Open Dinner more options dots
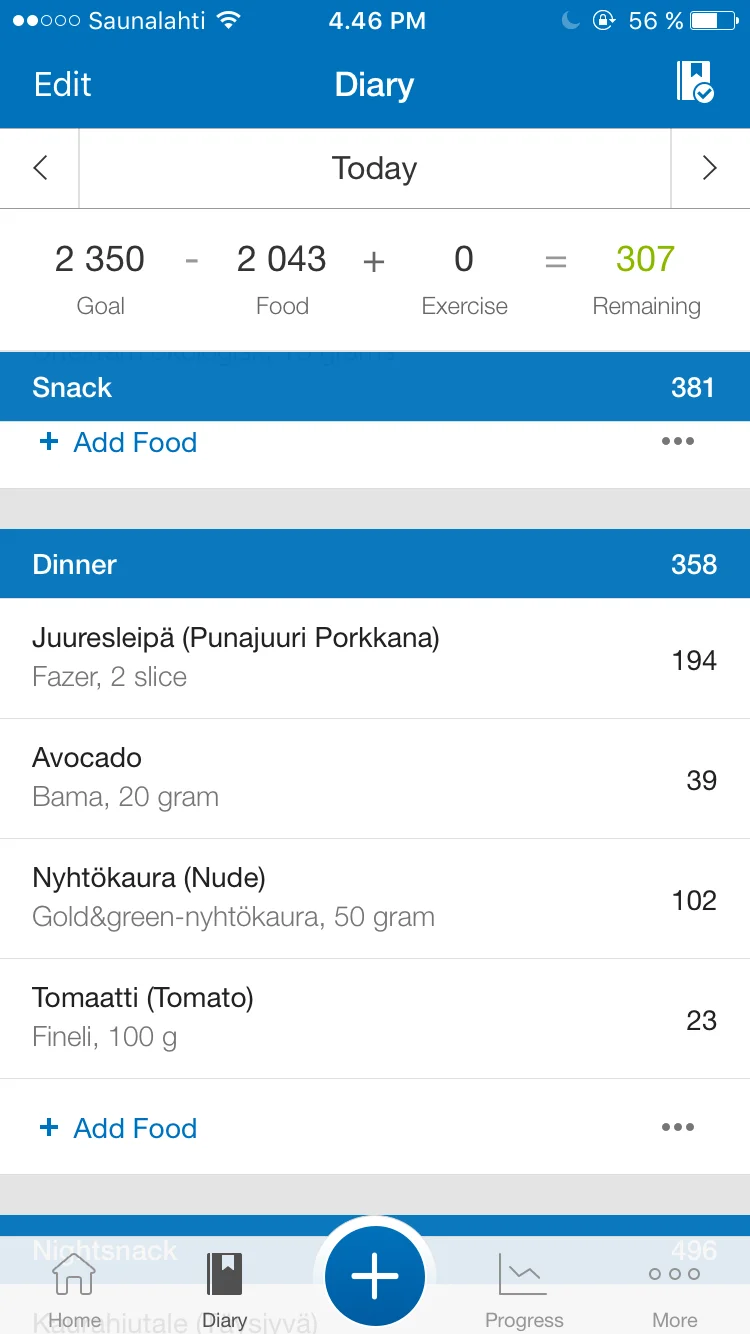This screenshot has height=1334, width=750. click(677, 1128)
